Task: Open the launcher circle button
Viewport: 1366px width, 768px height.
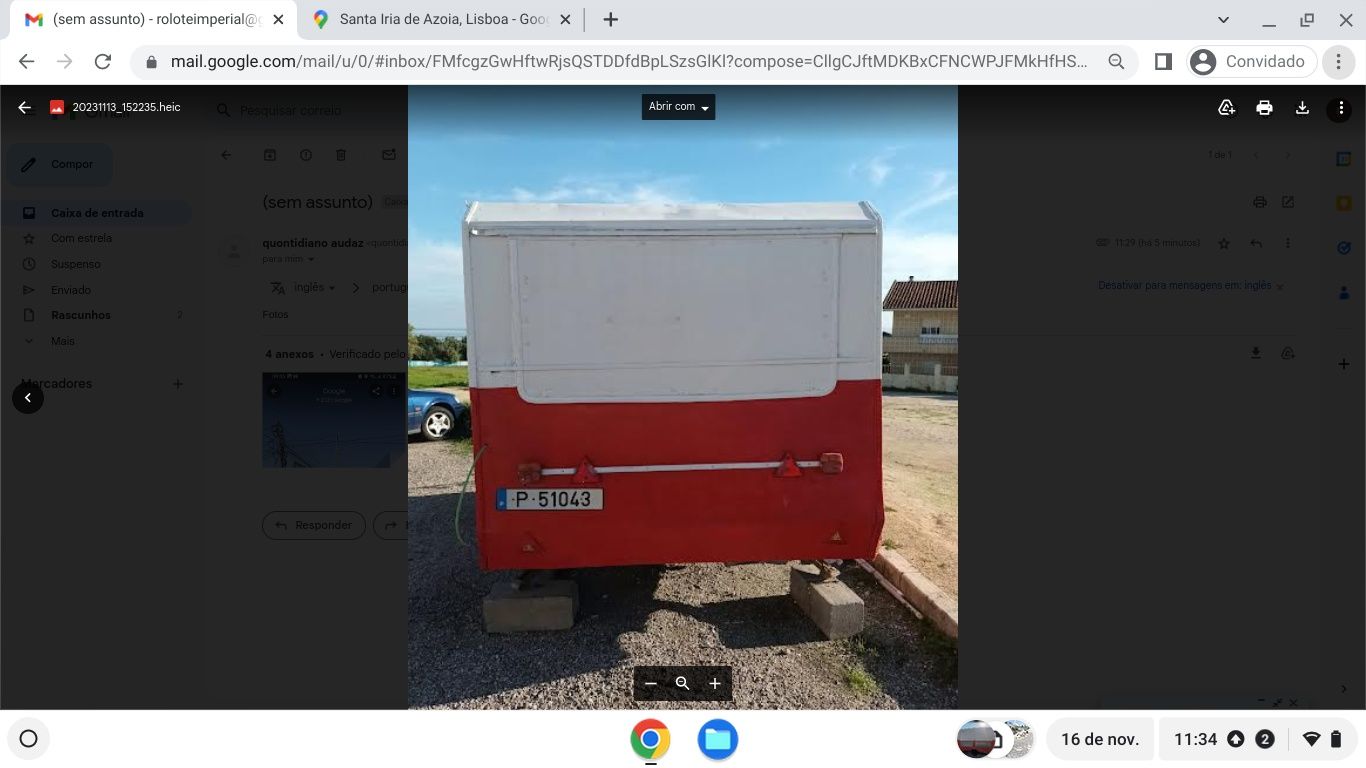Action: (28, 739)
